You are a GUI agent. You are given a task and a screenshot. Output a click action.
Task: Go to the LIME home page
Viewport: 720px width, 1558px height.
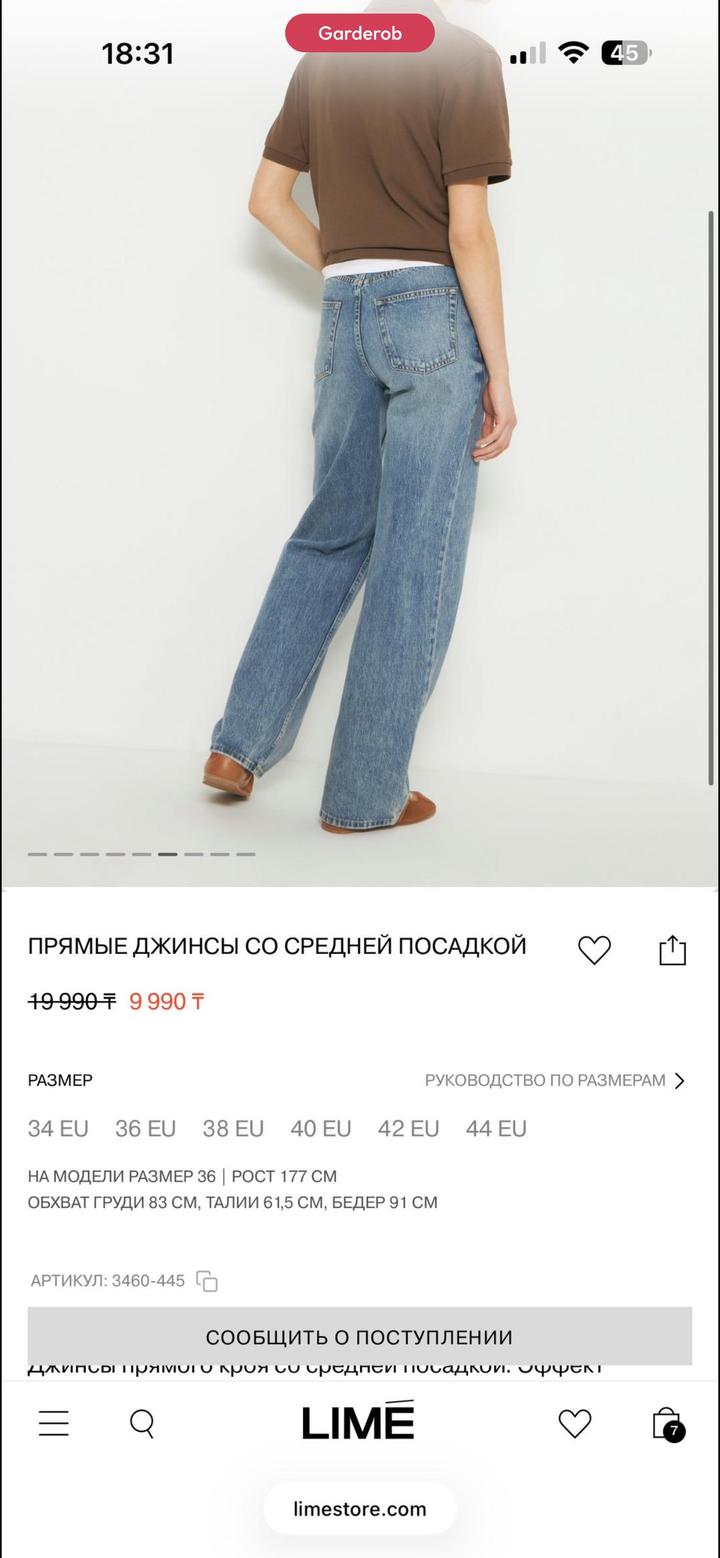pyautogui.click(x=358, y=1422)
